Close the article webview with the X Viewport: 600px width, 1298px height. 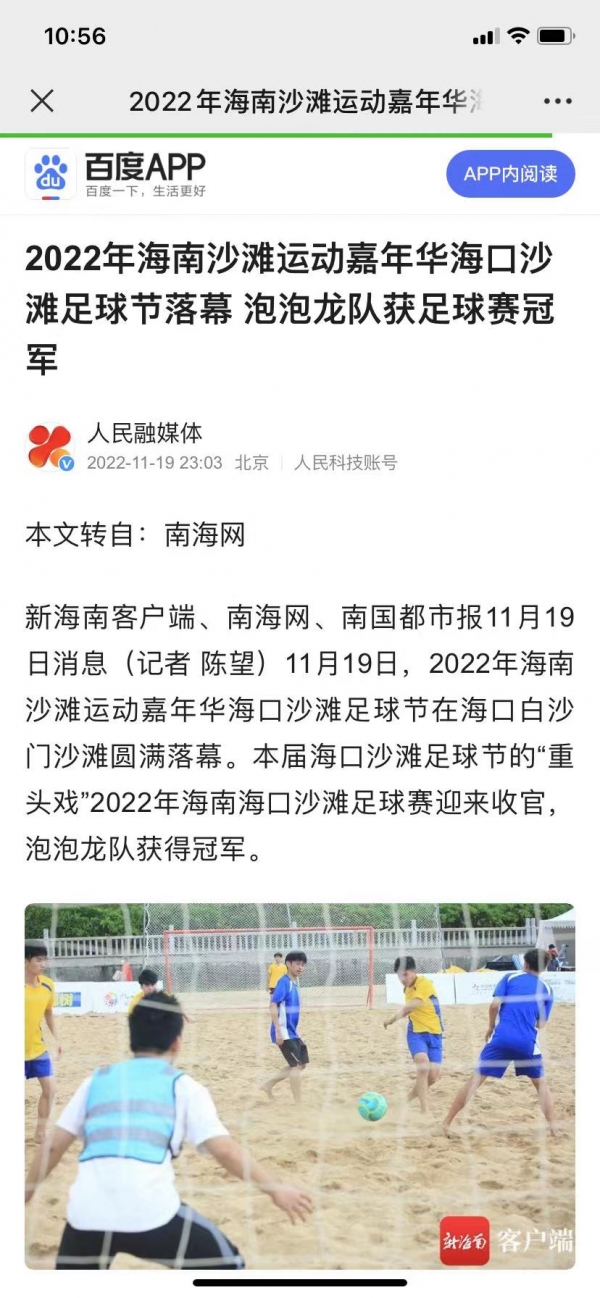coord(42,101)
